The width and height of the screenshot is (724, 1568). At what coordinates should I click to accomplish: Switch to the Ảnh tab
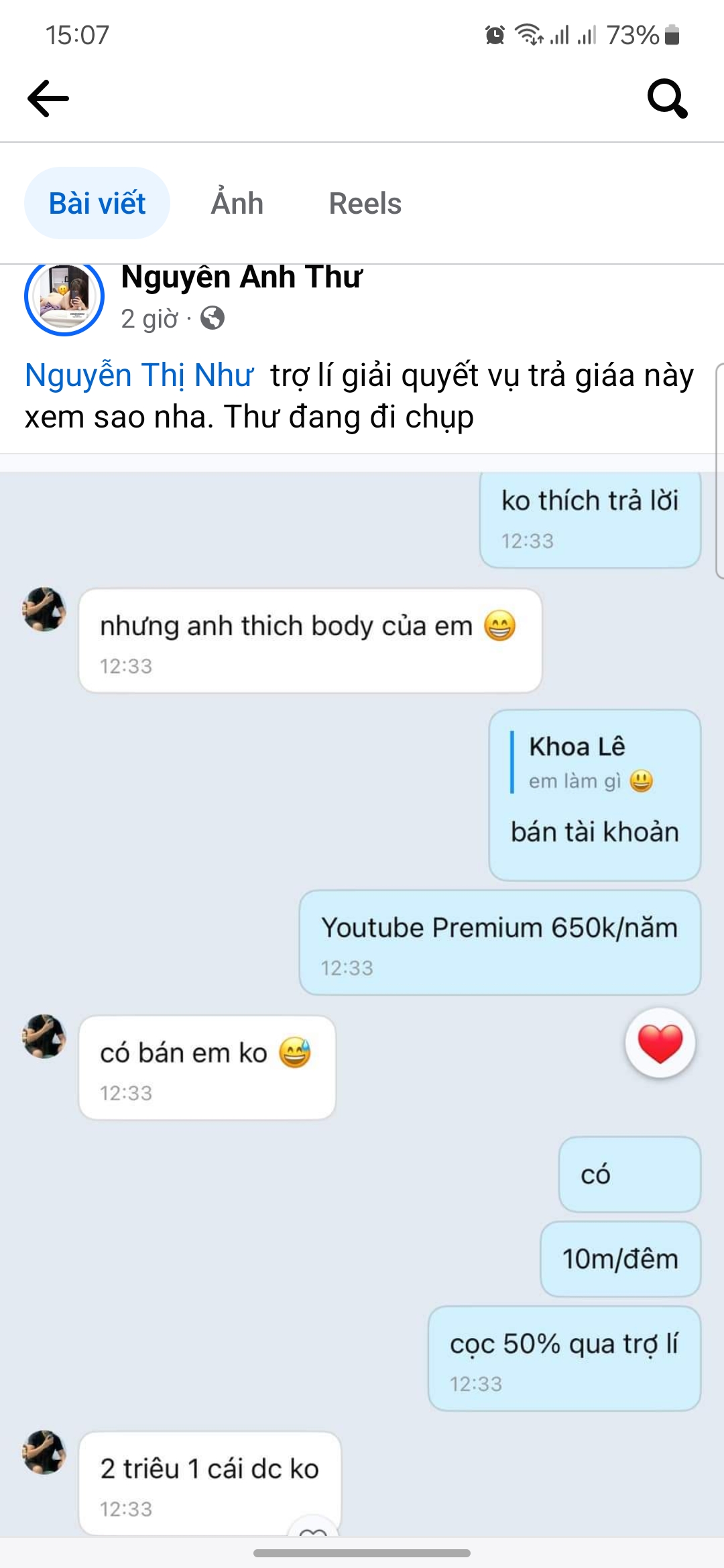tap(237, 203)
